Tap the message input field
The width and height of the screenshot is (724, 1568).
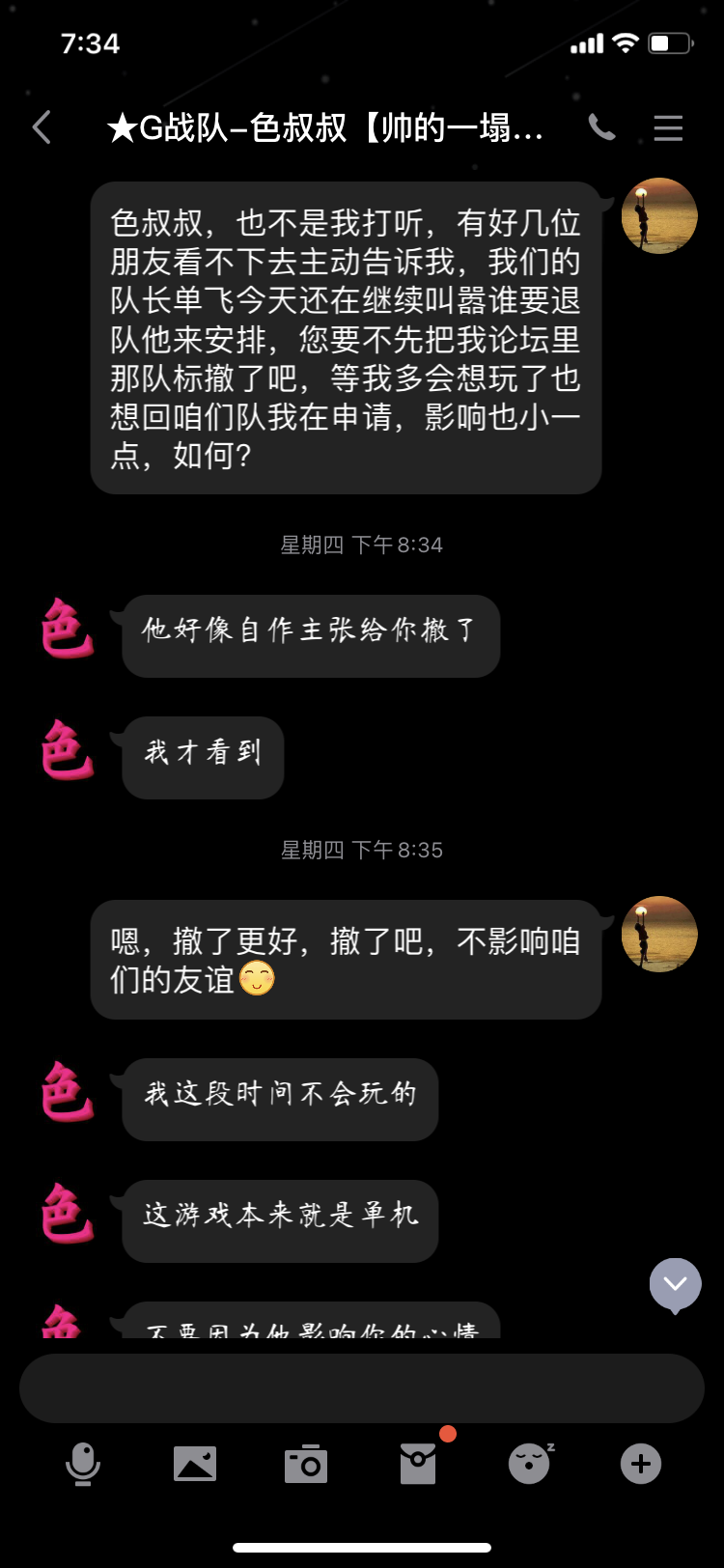click(x=361, y=1388)
